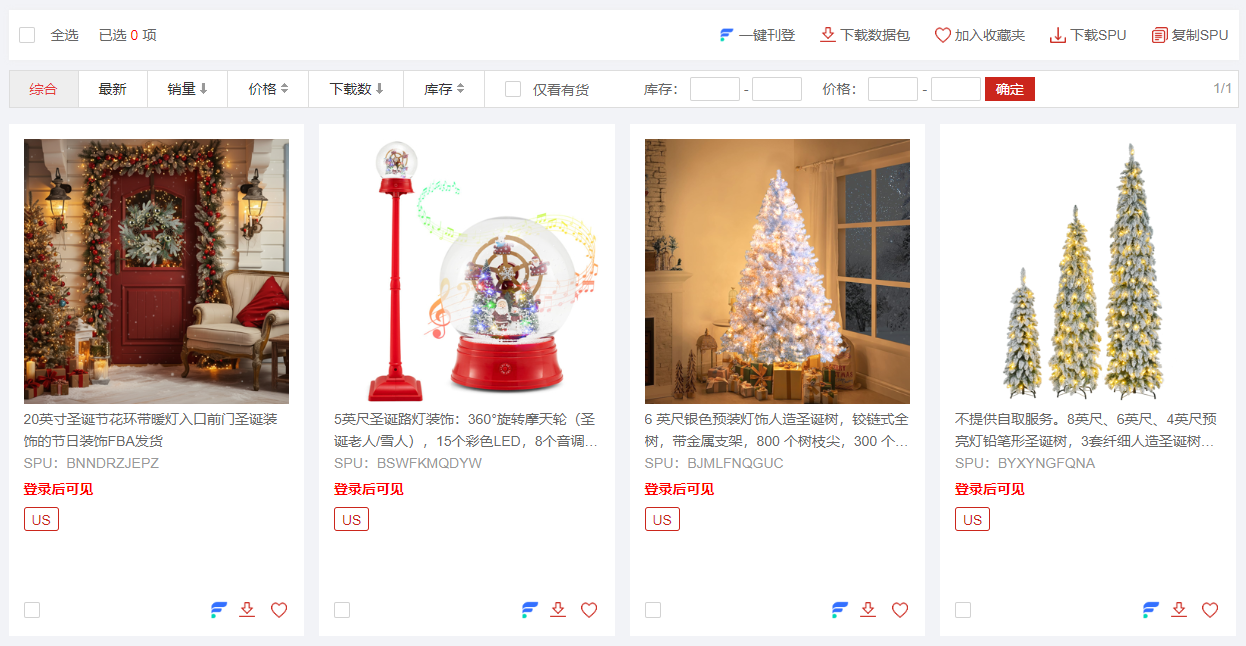Sort by 下载数
Screen dimensions: 1246x646
pyautogui.click(x=356, y=89)
